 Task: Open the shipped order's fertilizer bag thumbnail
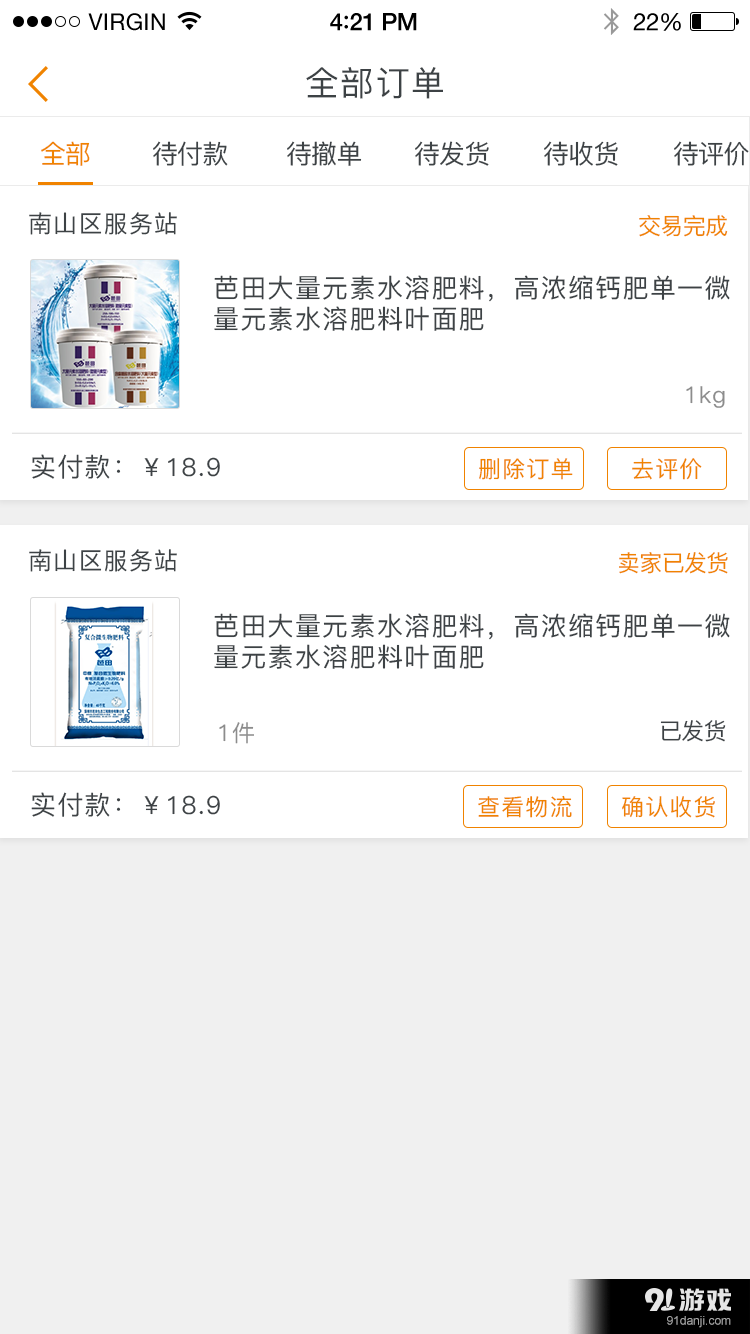click(x=104, y=671)
